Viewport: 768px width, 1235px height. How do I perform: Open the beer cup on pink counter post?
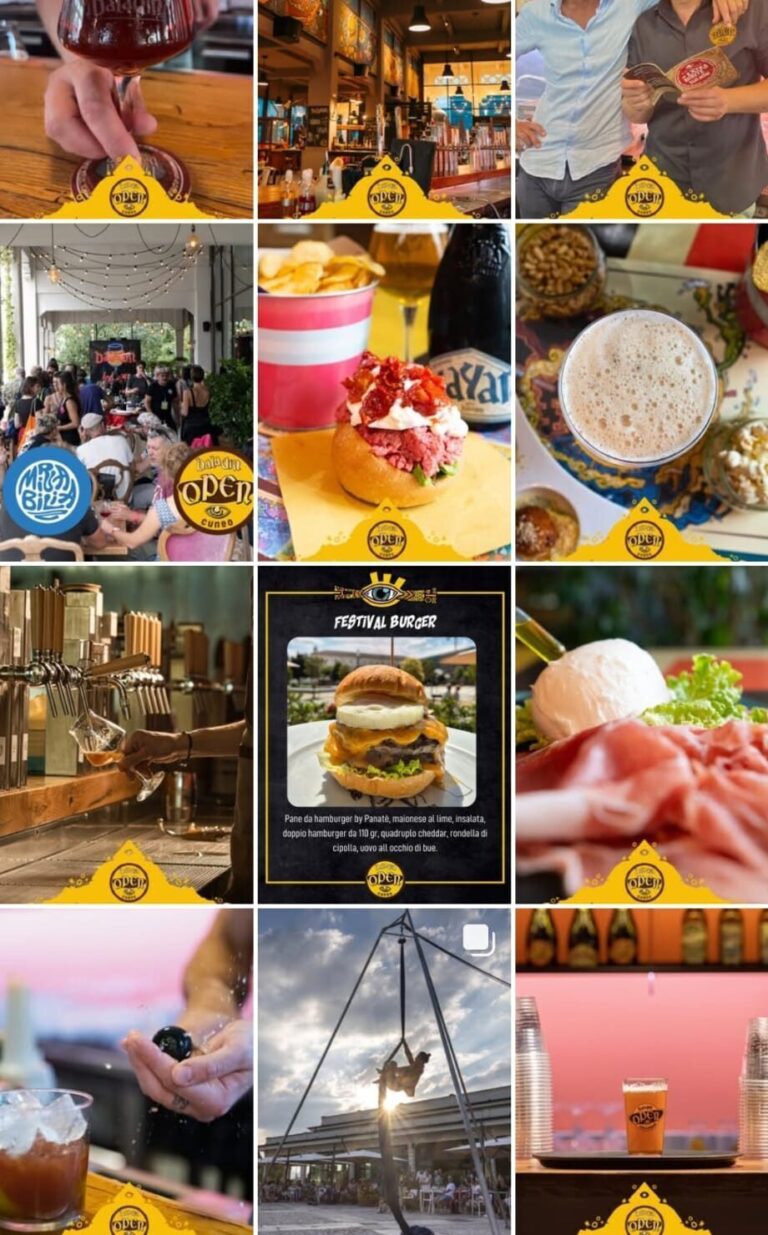pos(642,1072)
